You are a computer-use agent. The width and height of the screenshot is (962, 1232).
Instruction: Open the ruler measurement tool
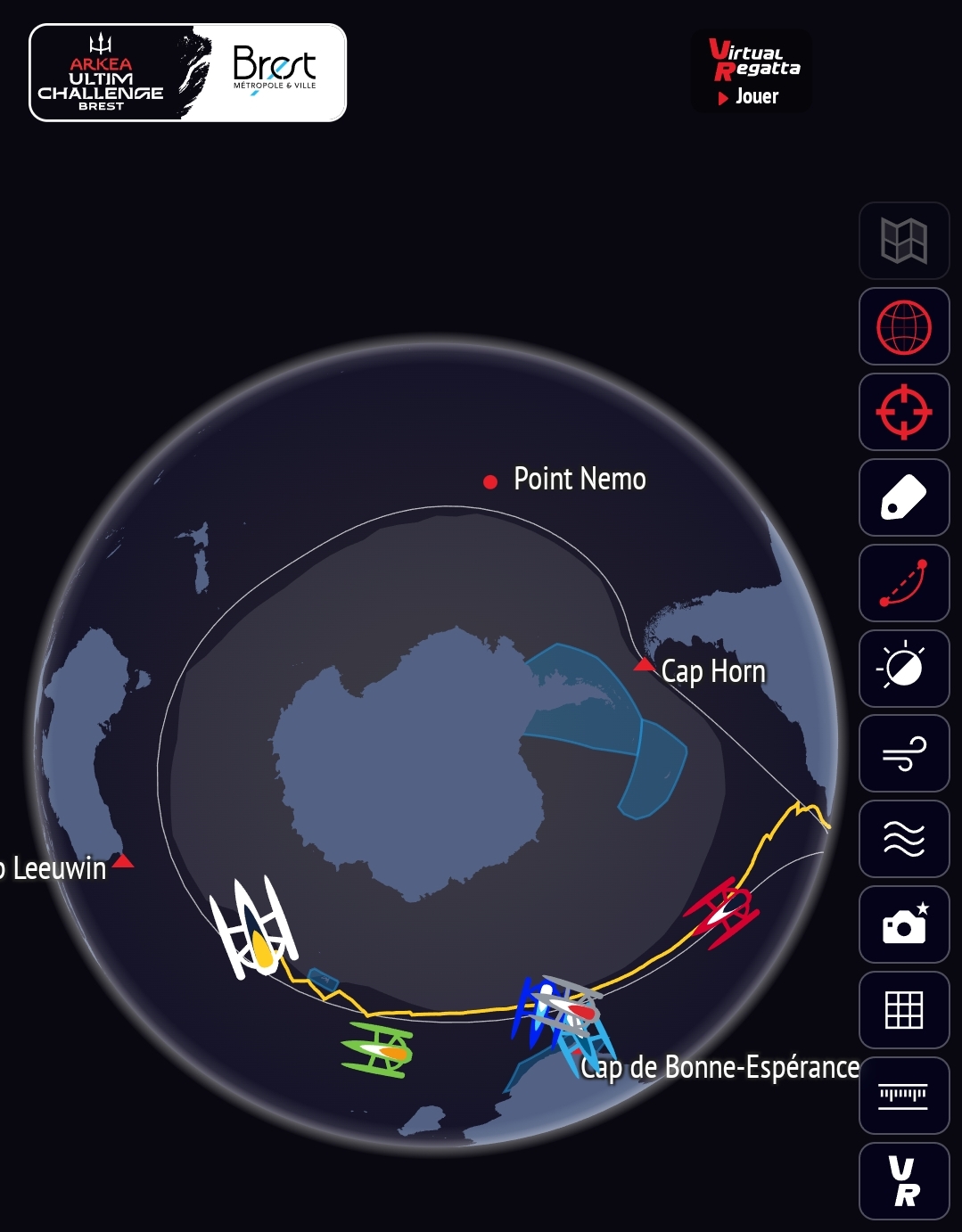point(904,1096)
